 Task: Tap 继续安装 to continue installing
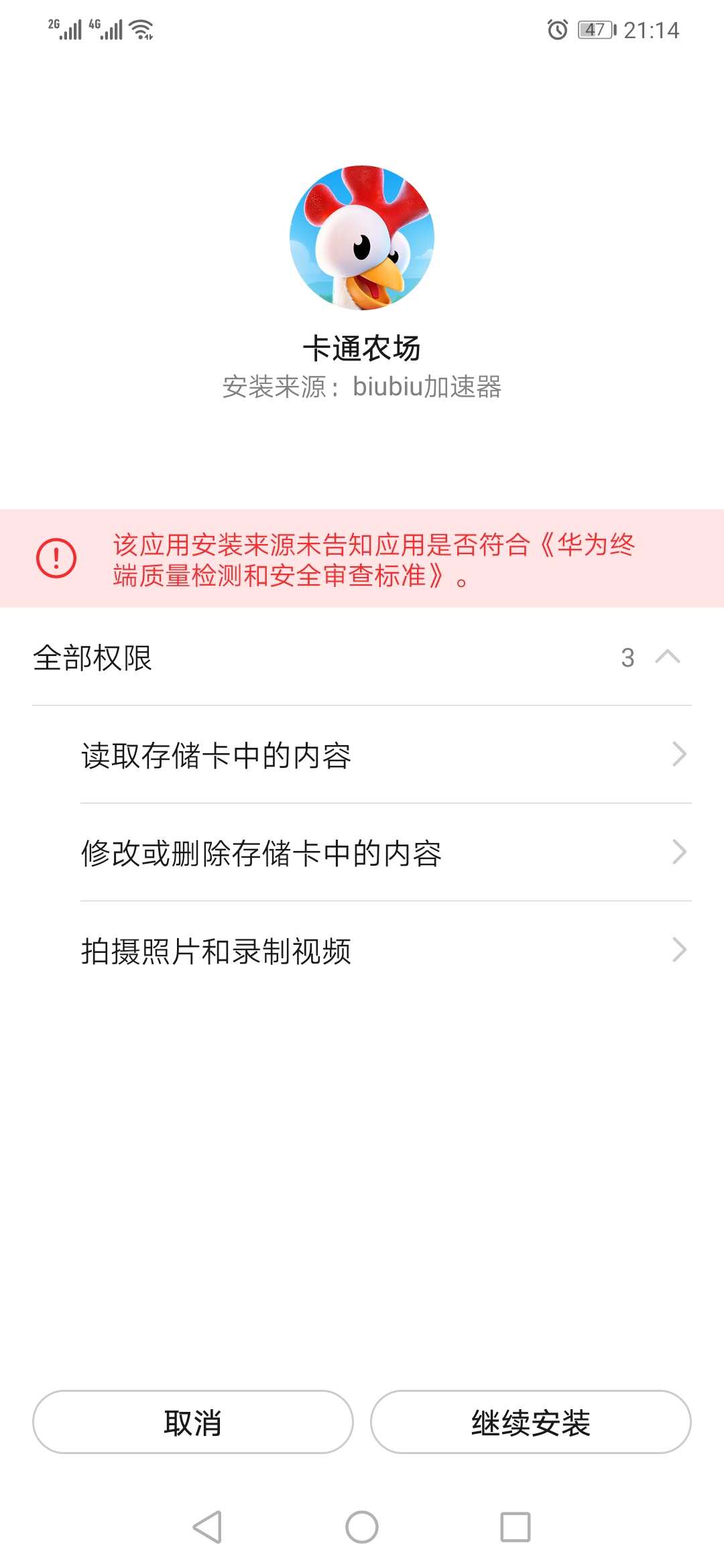coord(530,1422)
